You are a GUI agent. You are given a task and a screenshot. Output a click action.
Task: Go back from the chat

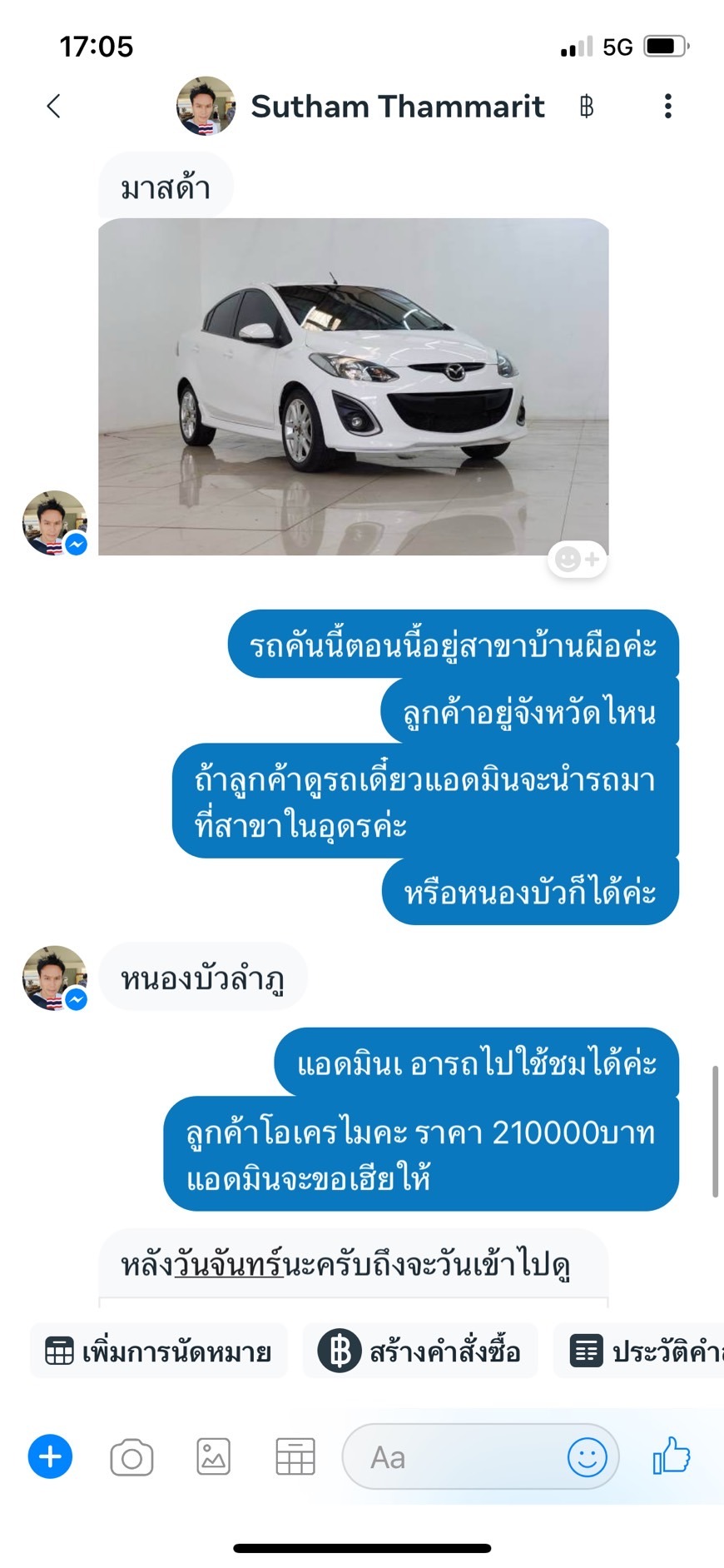54,107
